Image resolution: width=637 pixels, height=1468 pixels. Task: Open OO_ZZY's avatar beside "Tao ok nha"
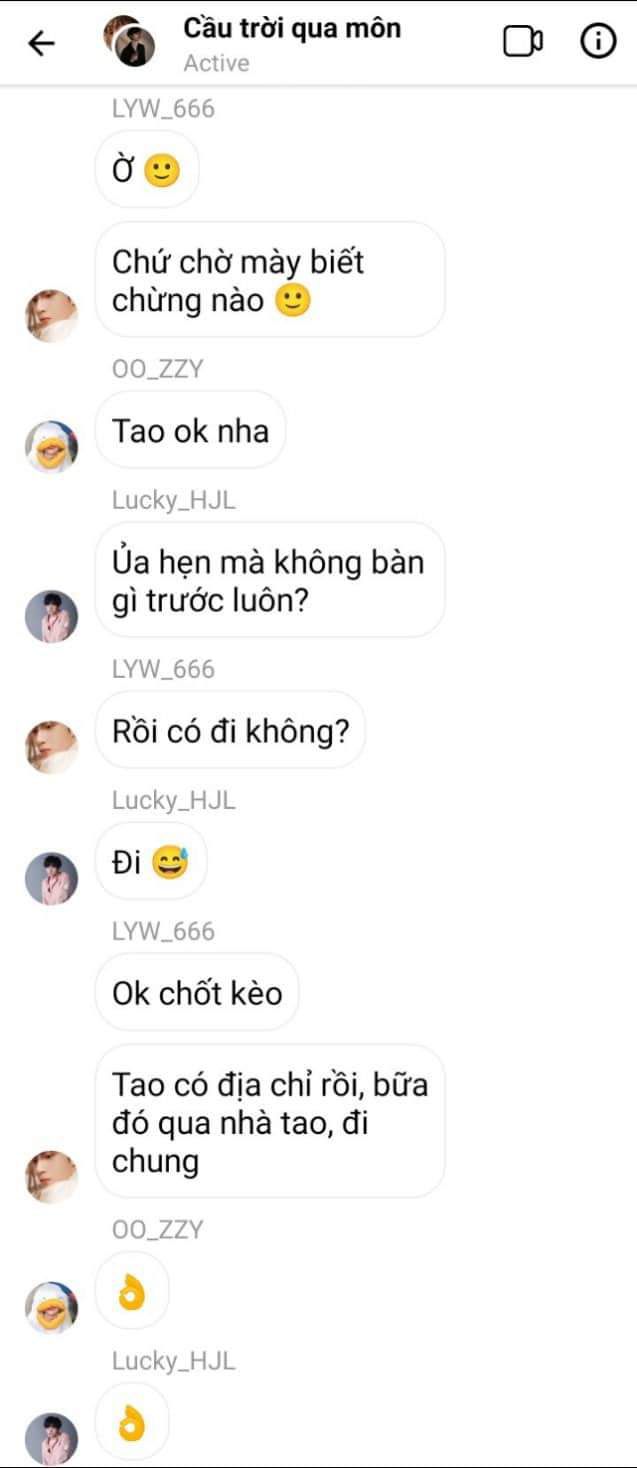pos(51,446)
